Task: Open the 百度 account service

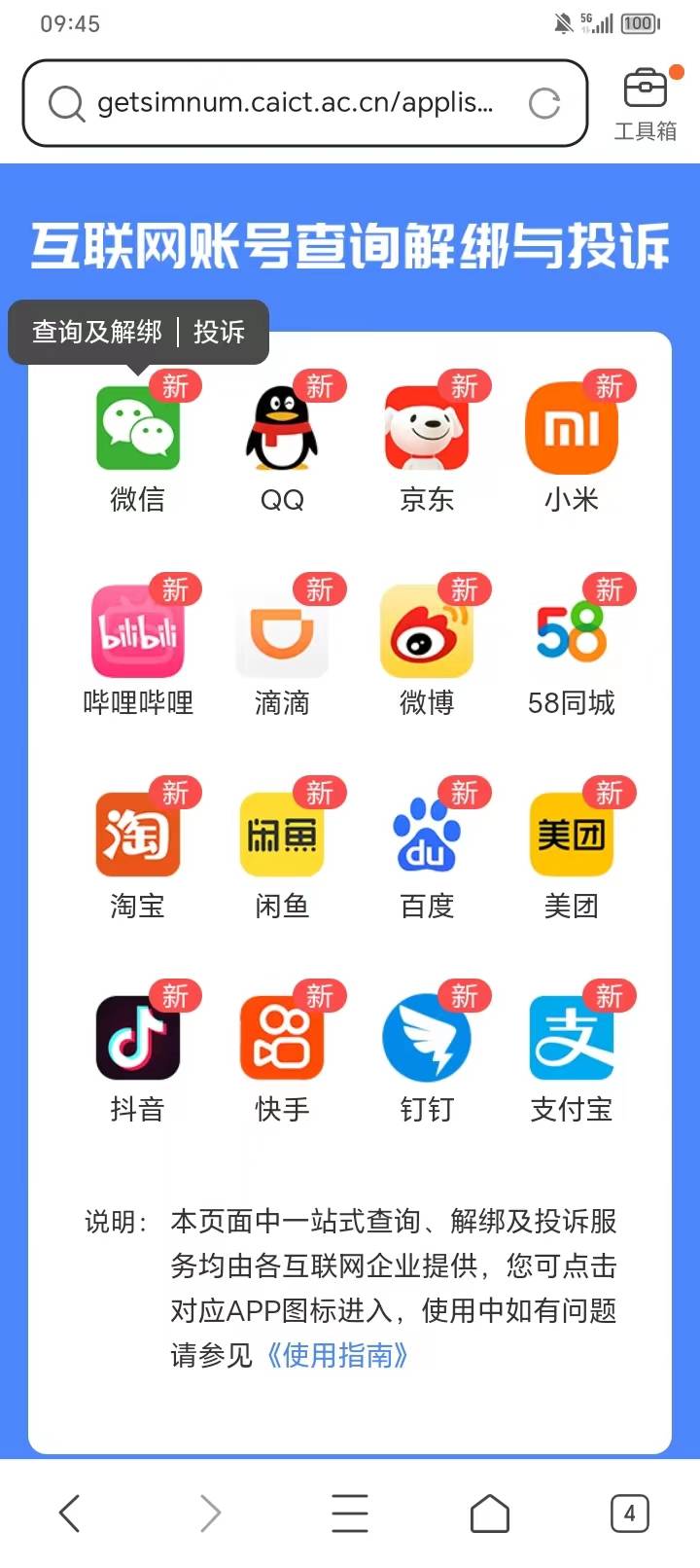Action: 427,836
